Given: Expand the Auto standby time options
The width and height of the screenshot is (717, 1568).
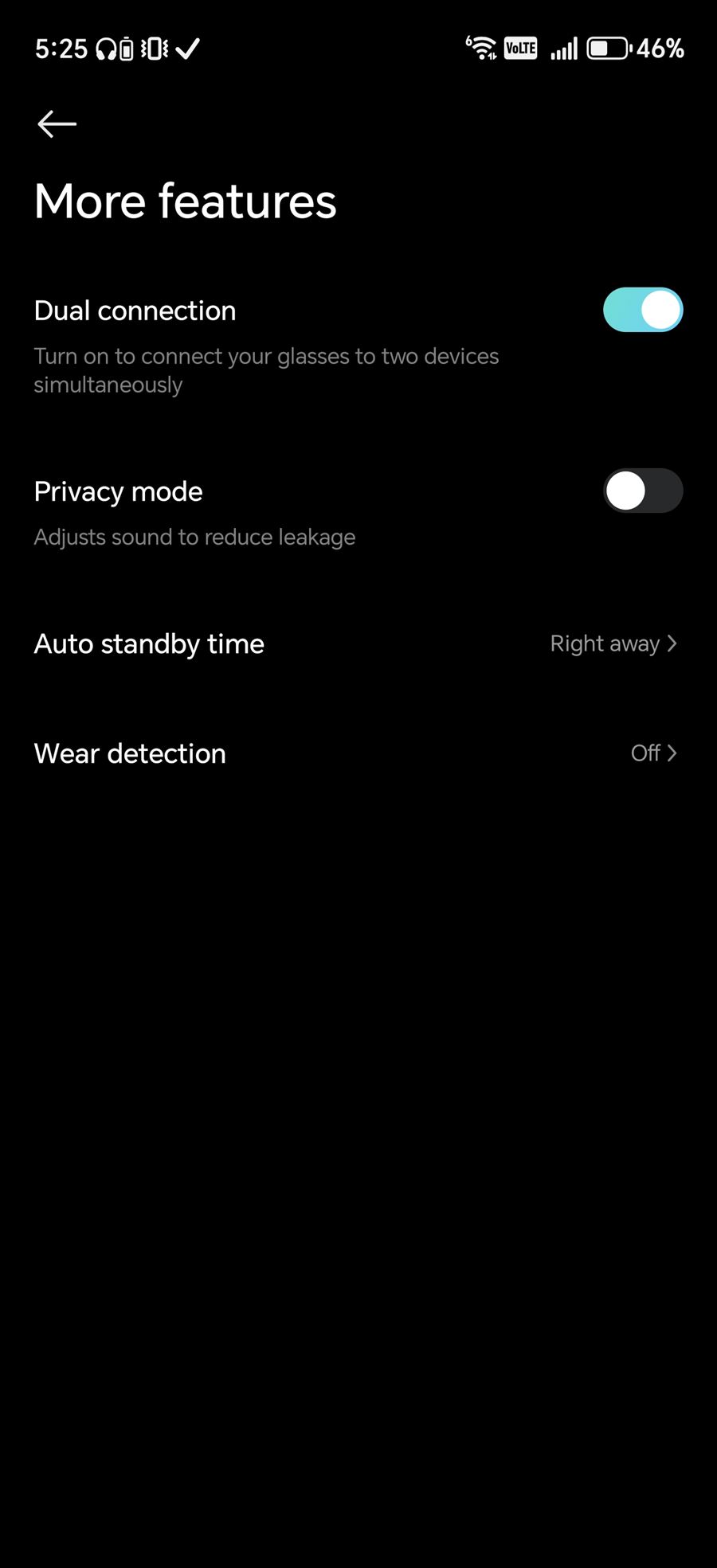Looking at the screenshot, I should [358, 643].
